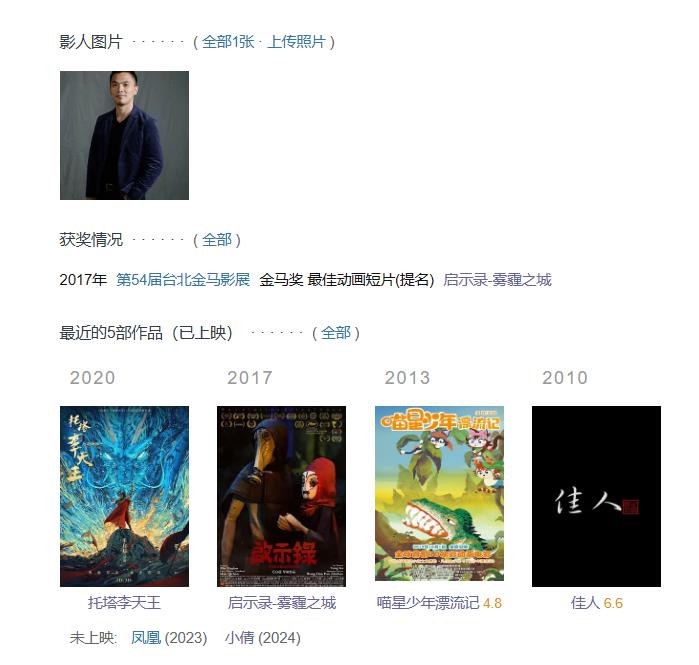
Task: Tap 启示录-雾霾之城 title under 2017 poster
Action: (281, 603)
